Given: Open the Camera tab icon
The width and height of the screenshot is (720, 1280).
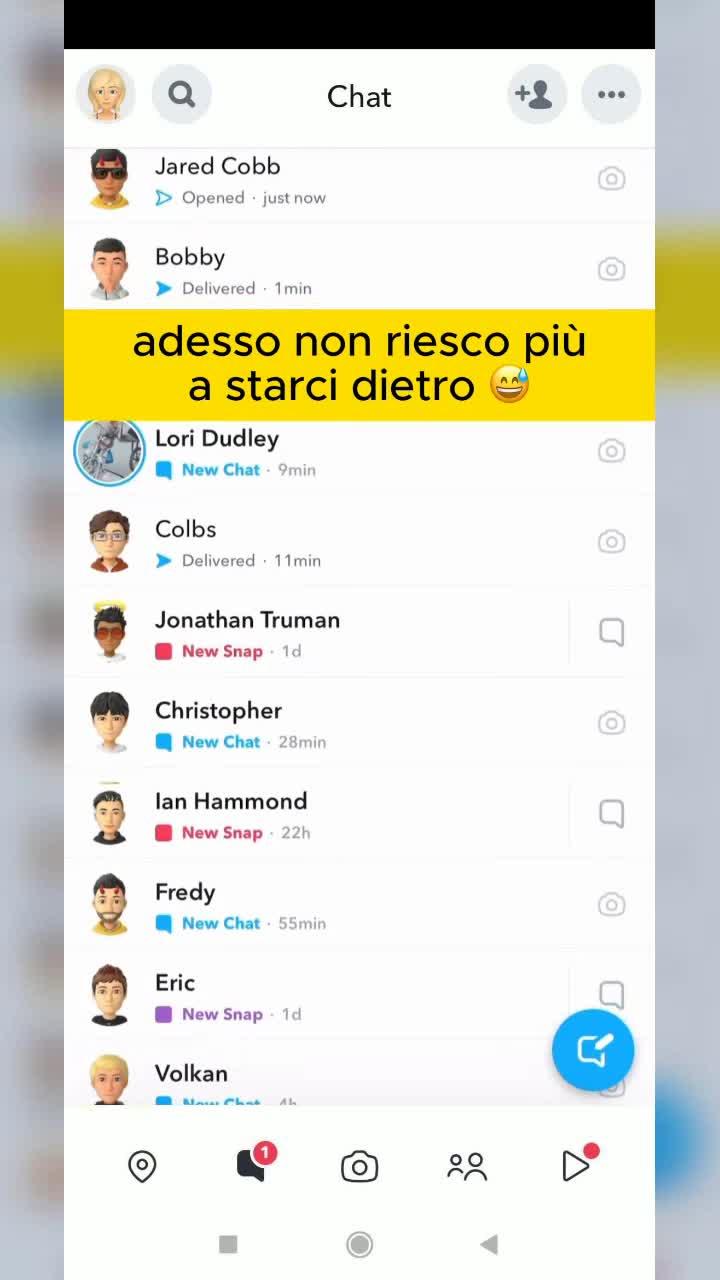Looking at the screenshot, I should [360, 1166].
